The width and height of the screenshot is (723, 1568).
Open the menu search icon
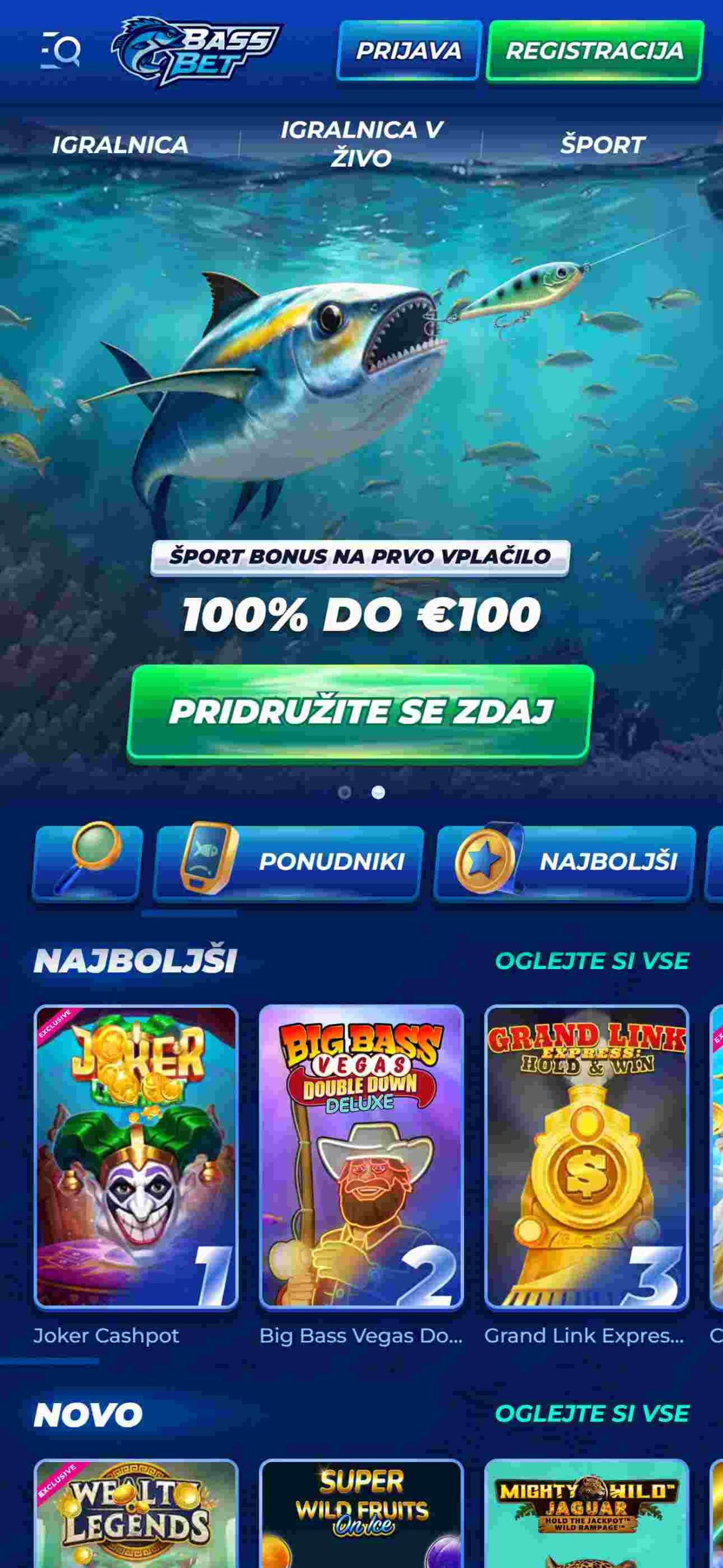click(60, 51)
